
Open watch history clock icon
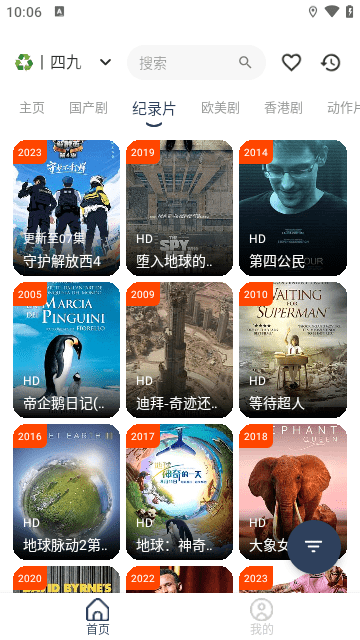pyautogui.click(x=331, y=62)
